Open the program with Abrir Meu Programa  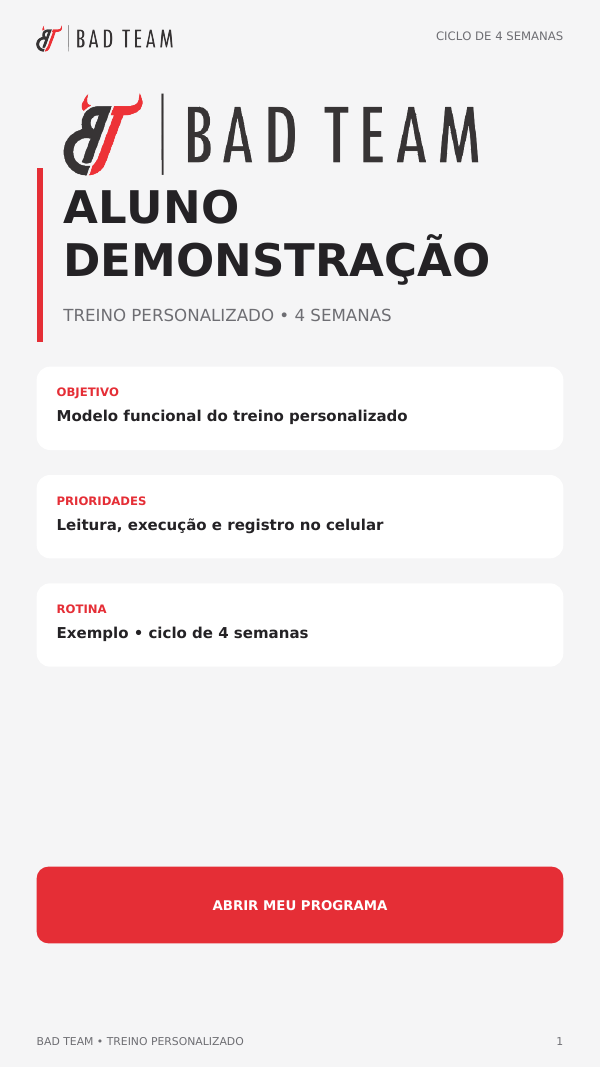coord(300,904)
